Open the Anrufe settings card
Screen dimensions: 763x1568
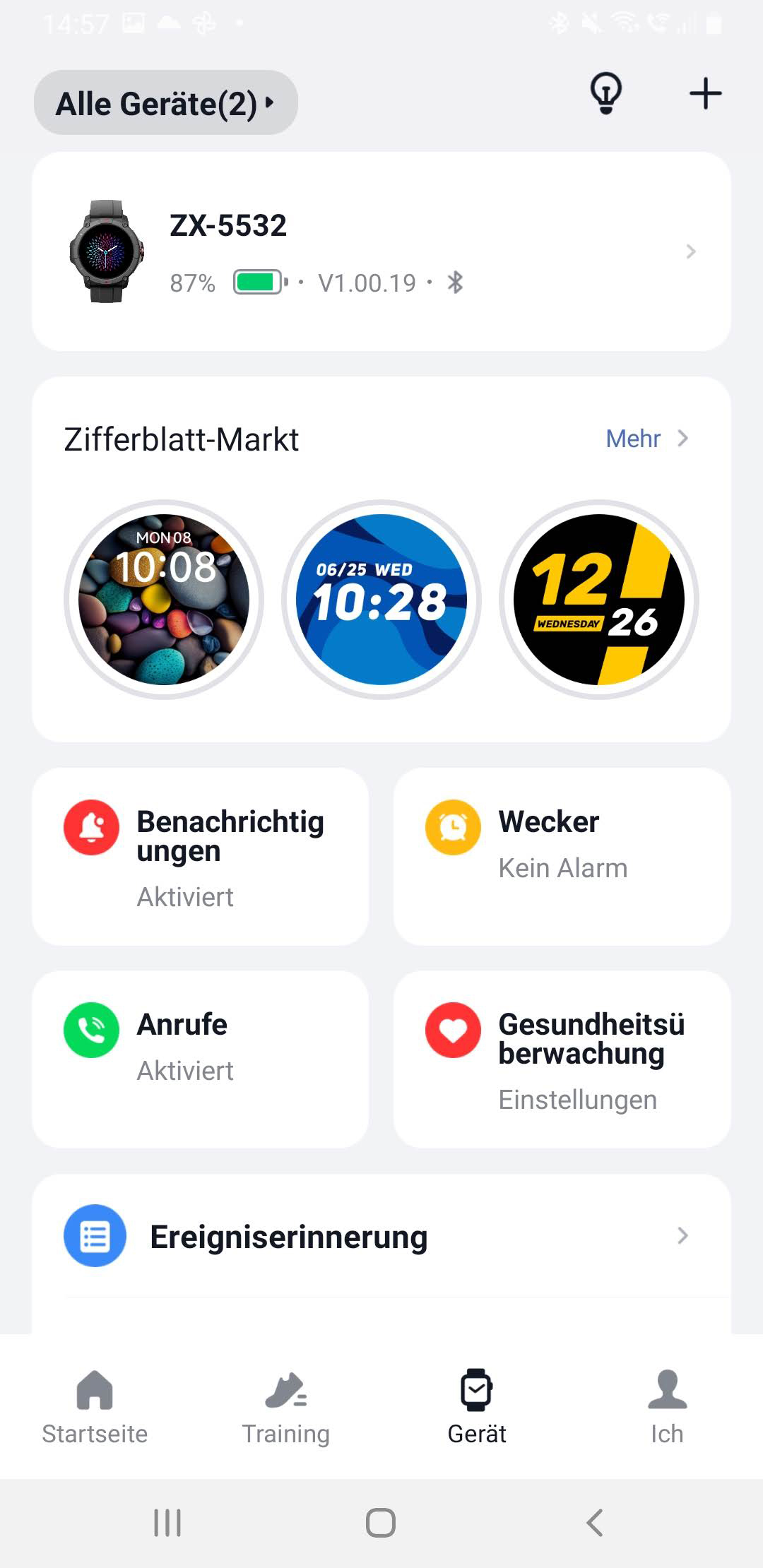pyautogui.click(x=200, y=1059)
